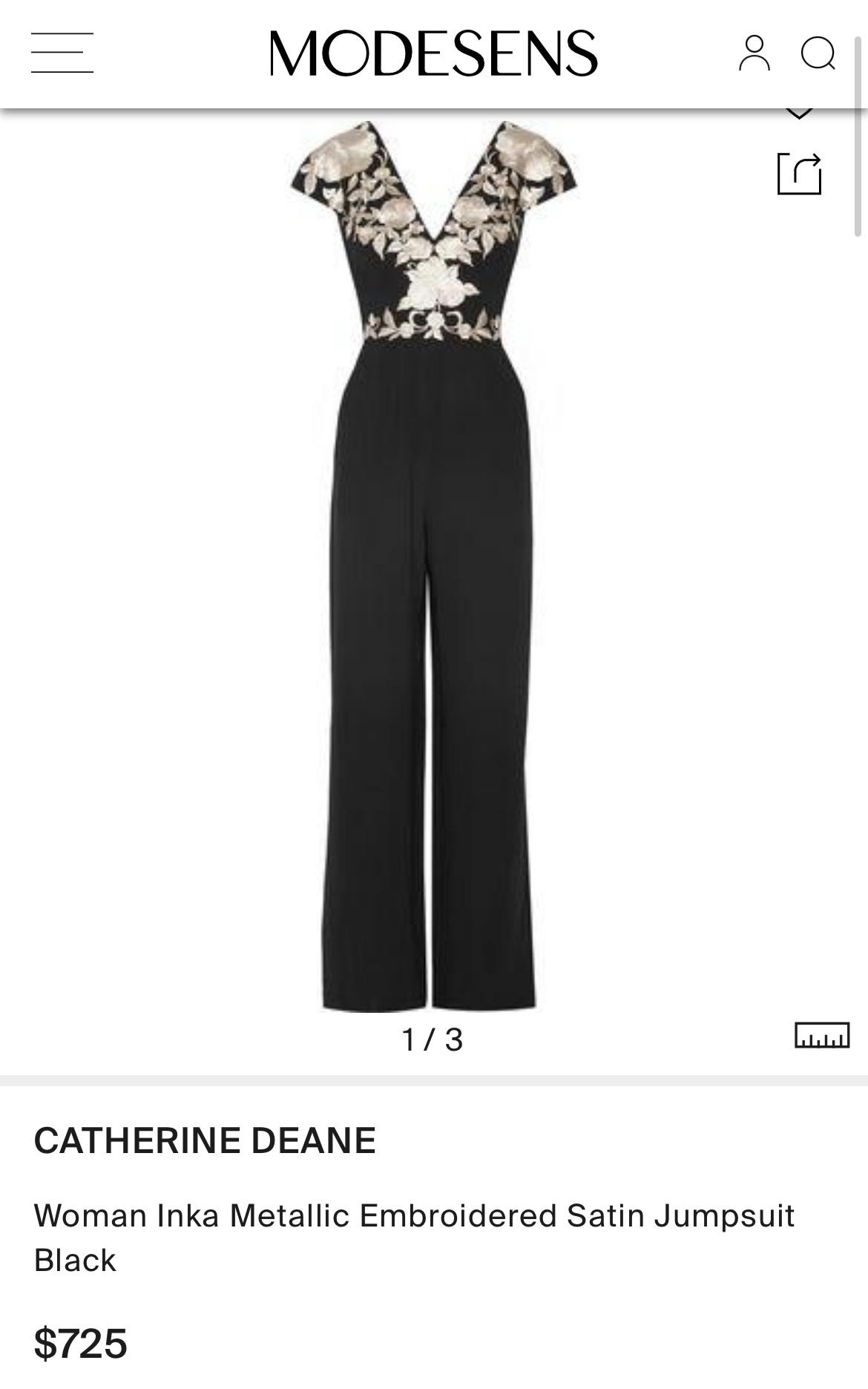Share this jumpsuit product
The height and width of the screenshot is (1389, 868).
[799, 174]
